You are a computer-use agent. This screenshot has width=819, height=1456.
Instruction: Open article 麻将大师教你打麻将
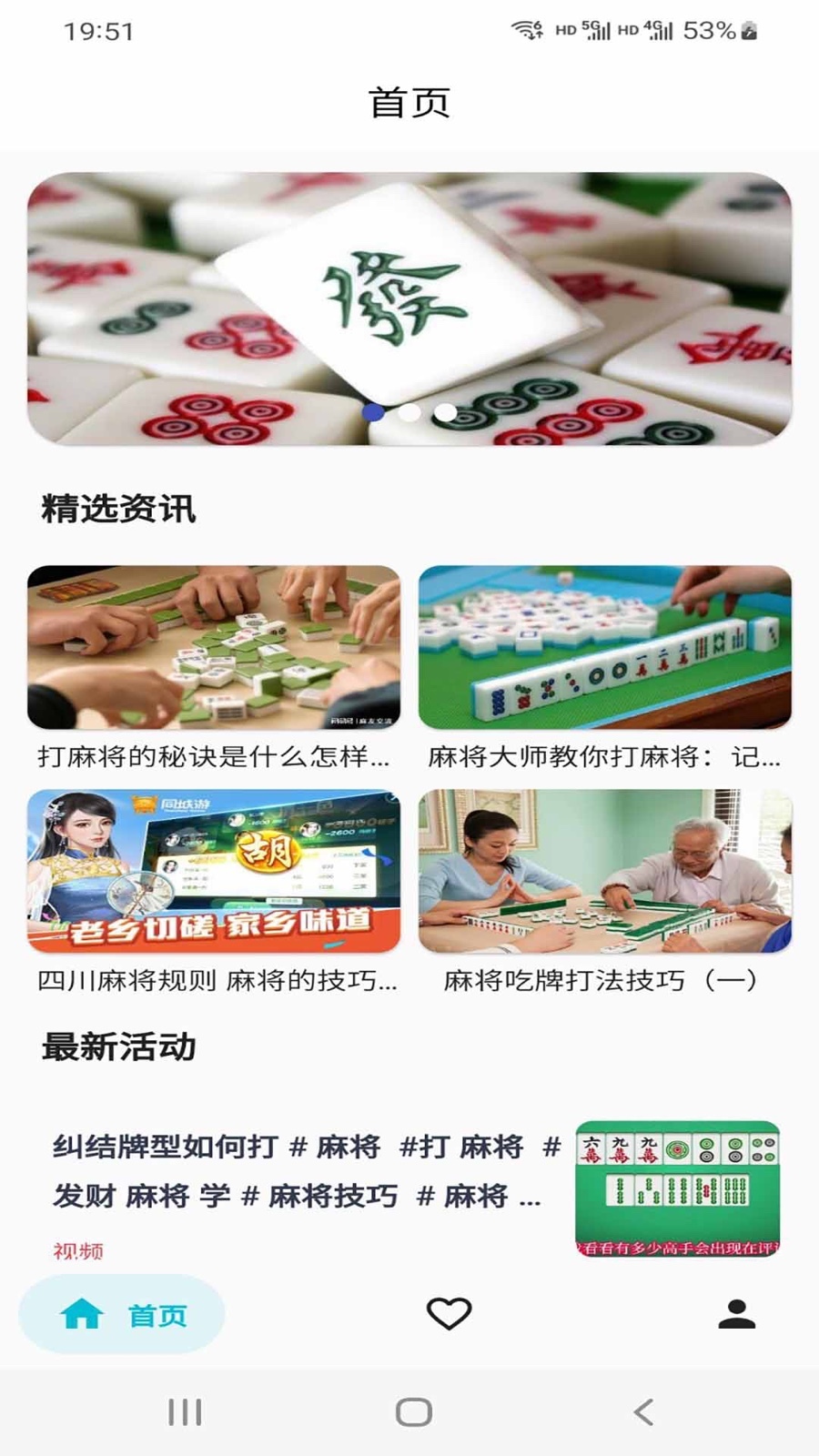tap(605, 669)
